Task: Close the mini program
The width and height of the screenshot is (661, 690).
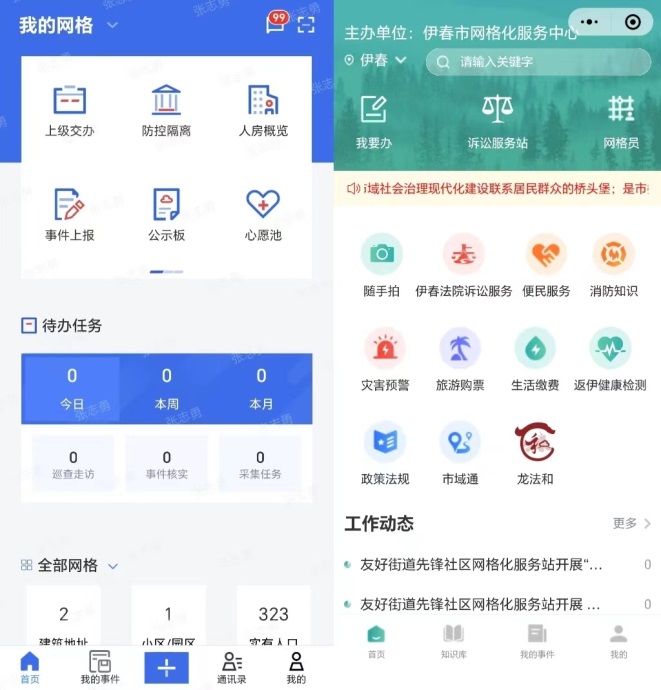Action: pyautogui.click(x=632, y=22)
